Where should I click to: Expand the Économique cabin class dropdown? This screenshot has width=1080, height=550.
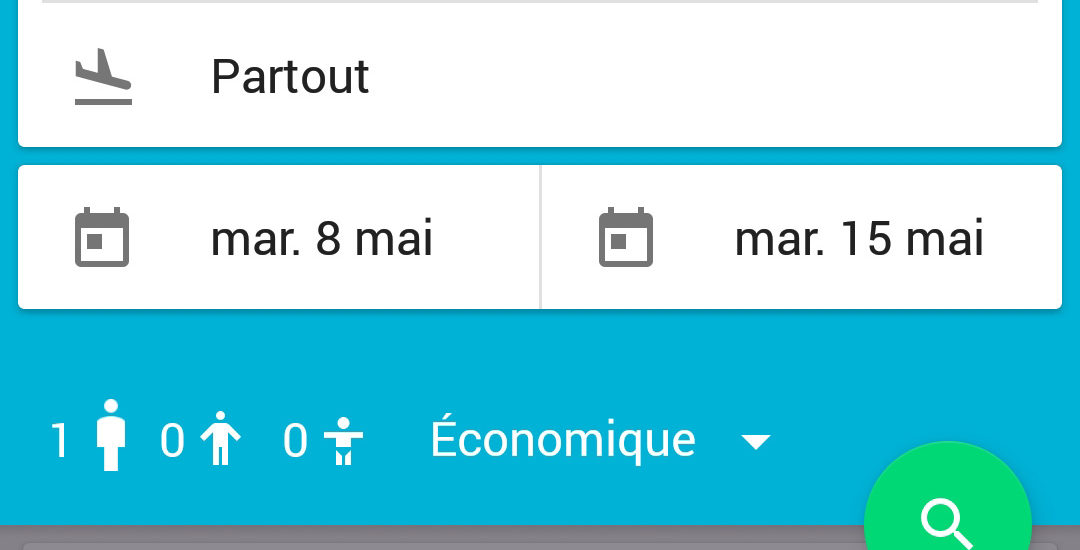point(600,440)
